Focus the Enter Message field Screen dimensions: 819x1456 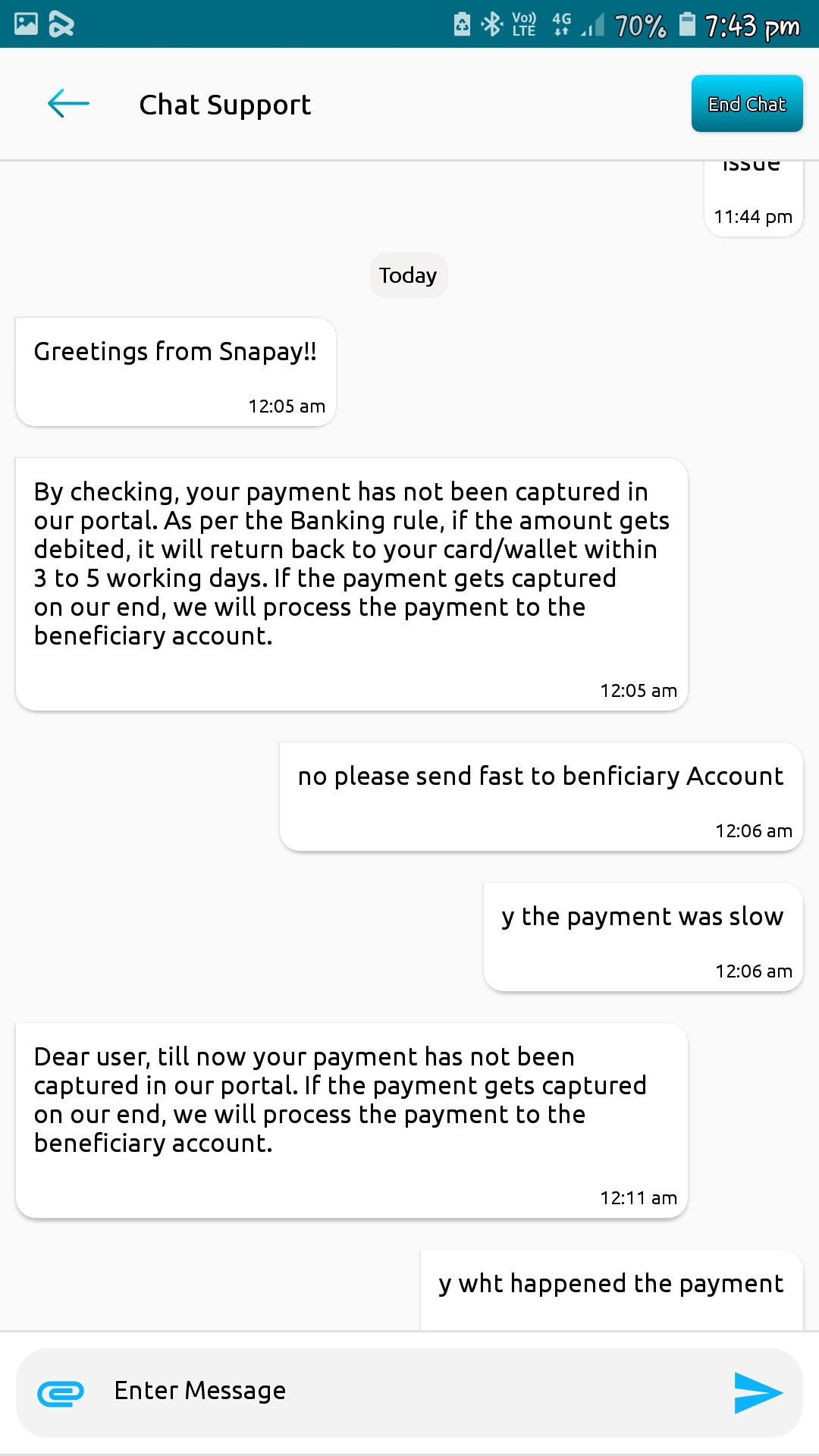[409, 1392]
